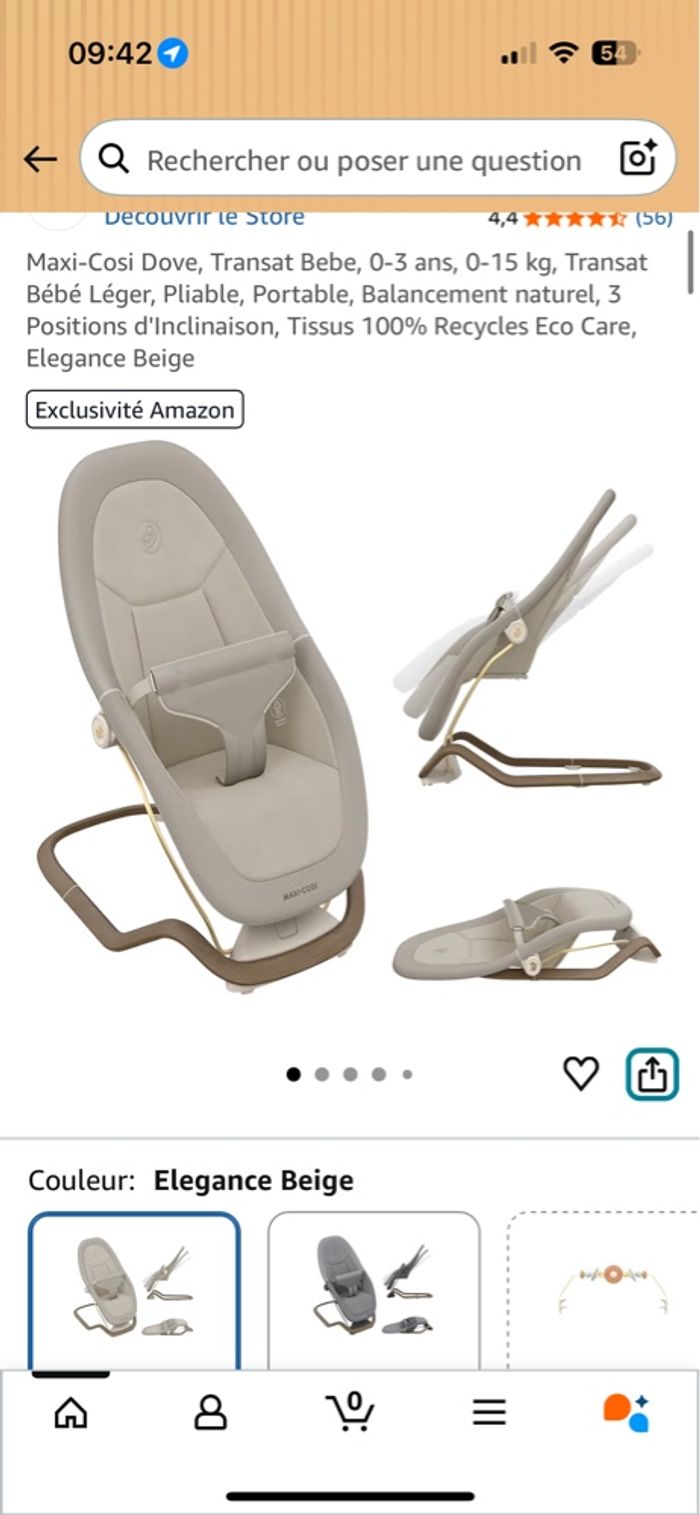Go back with the arrow icon
The width and height of the screenshot is (700, 1515).
pyautogui.click(x=40, y=159)
